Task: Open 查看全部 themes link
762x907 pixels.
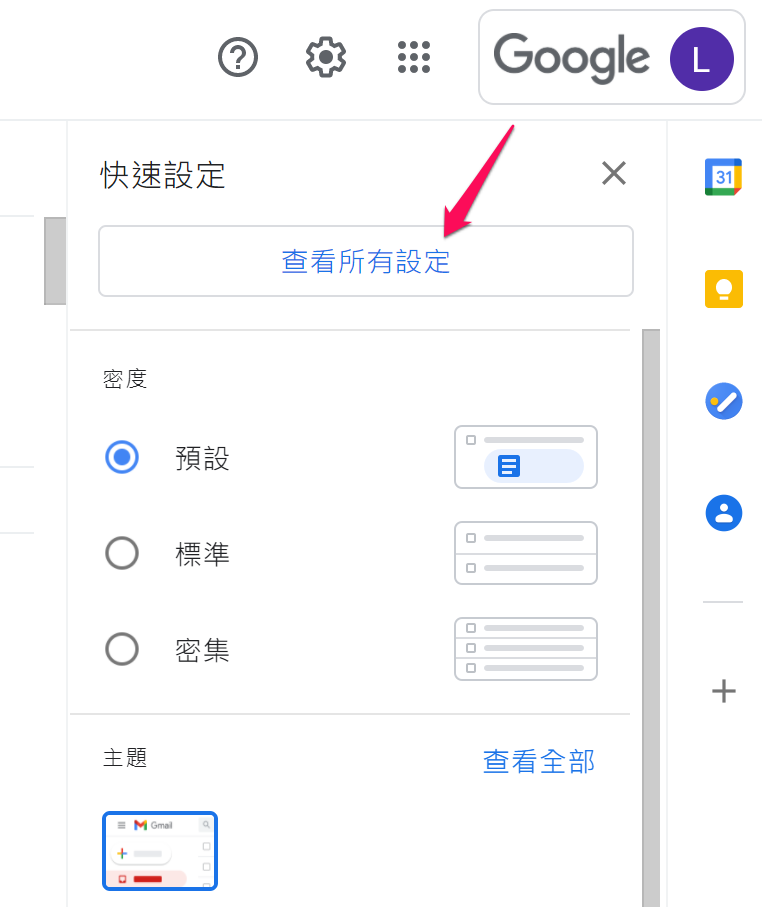Action: [539, 761]
